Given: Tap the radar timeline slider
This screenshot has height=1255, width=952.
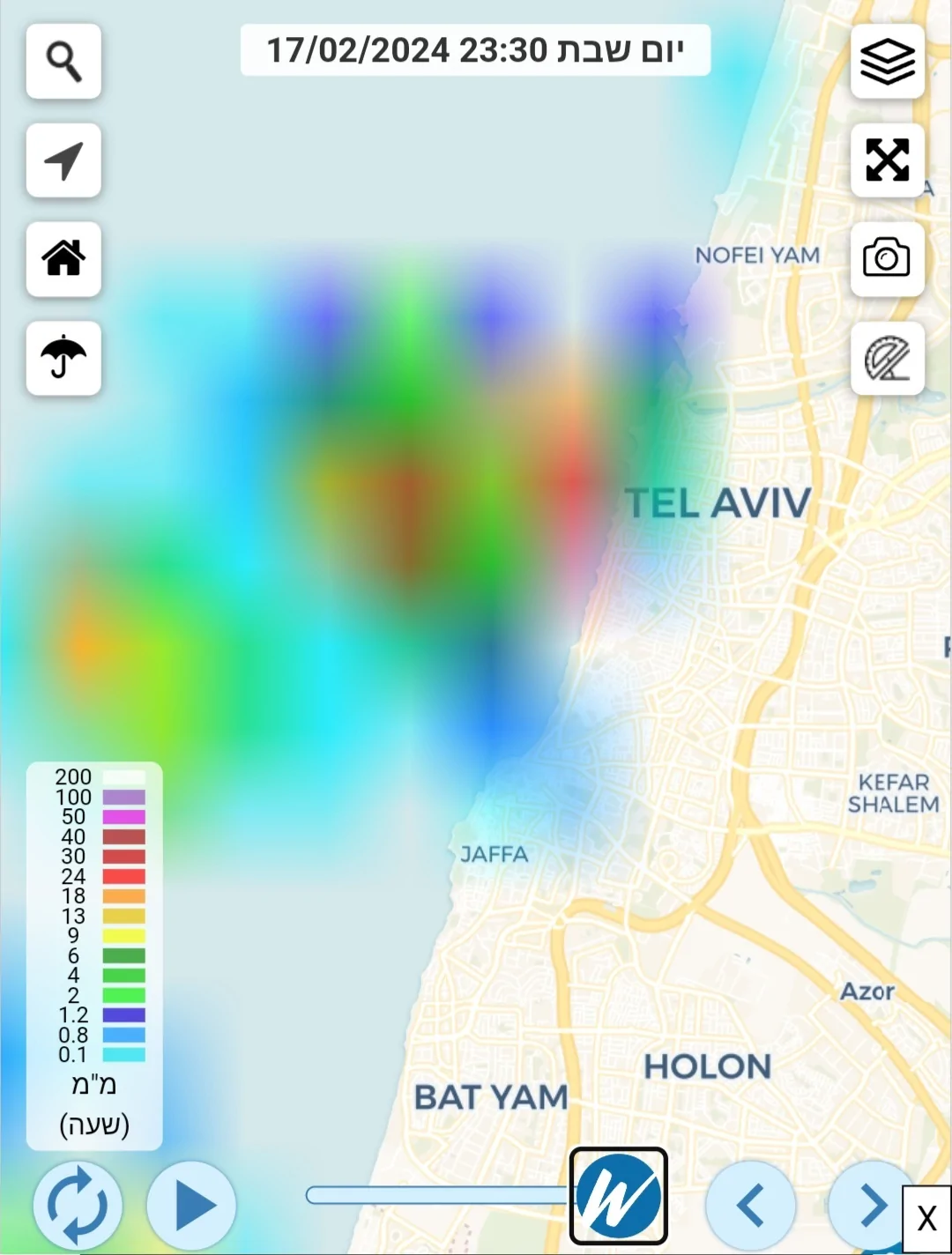Looking at the screenshot, I should tap(438, 1195).
